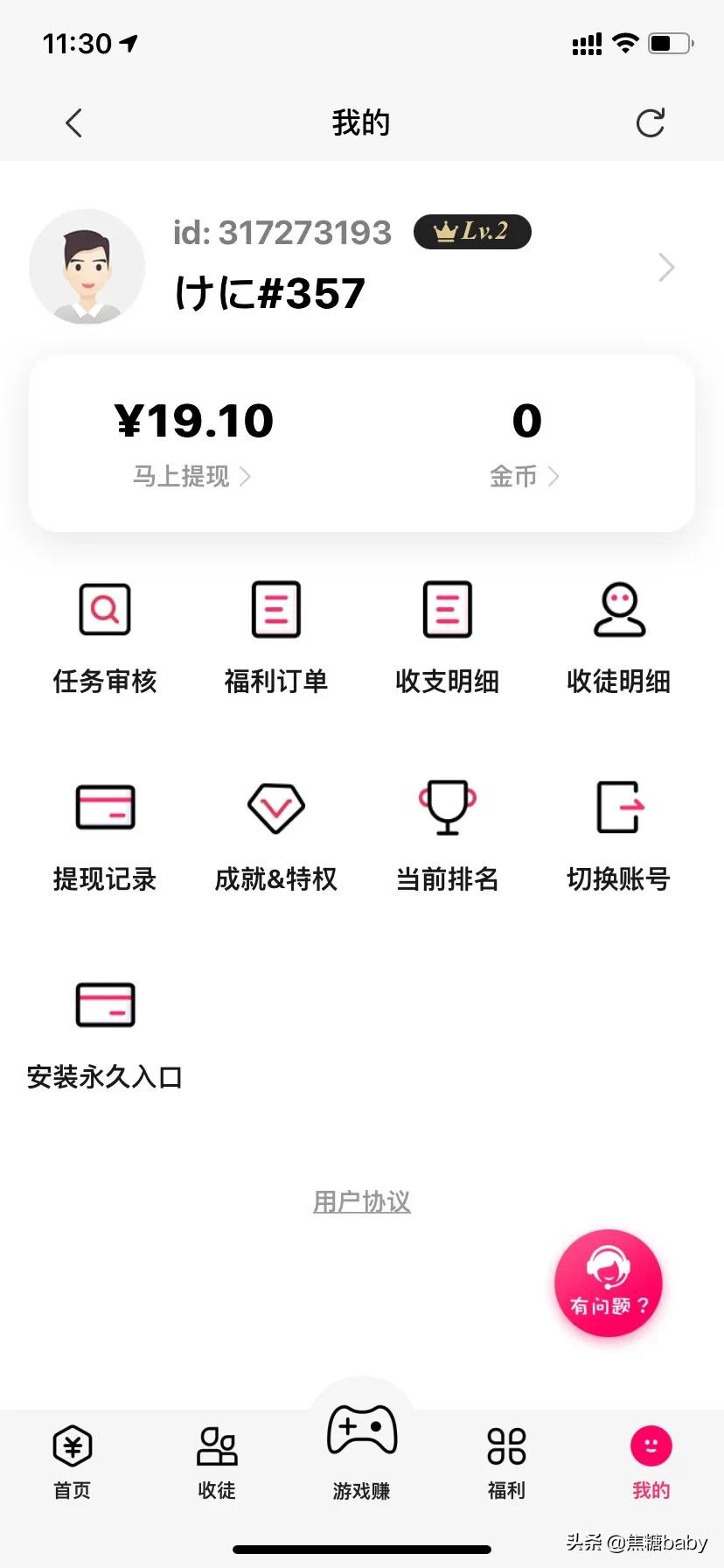Viewport: 724px width, 1568px height.
Task: Check 当前排名 current ranking
Action: click(x=448, y=835)
